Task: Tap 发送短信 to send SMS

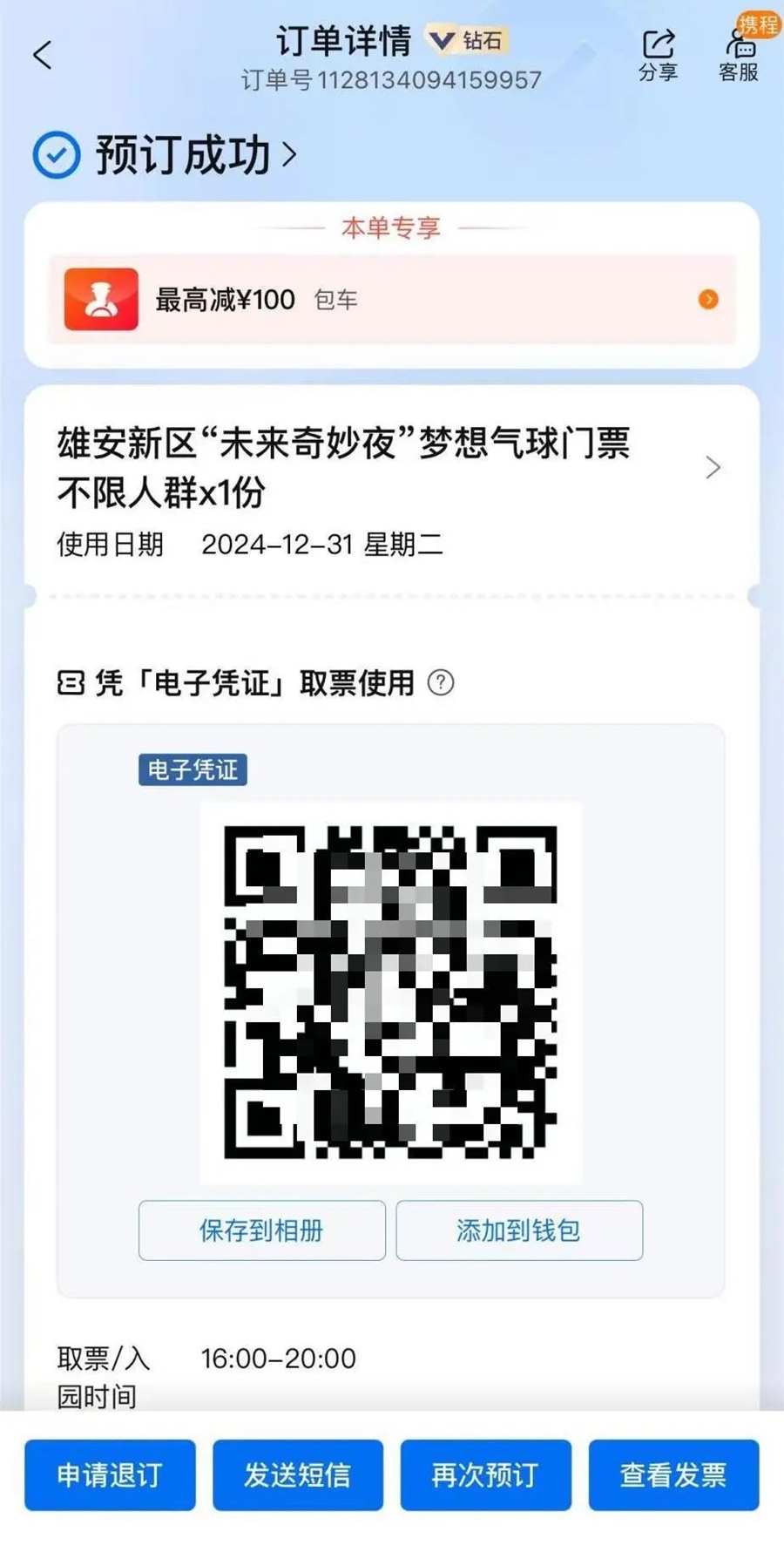Action: (x=298, y=1474)
